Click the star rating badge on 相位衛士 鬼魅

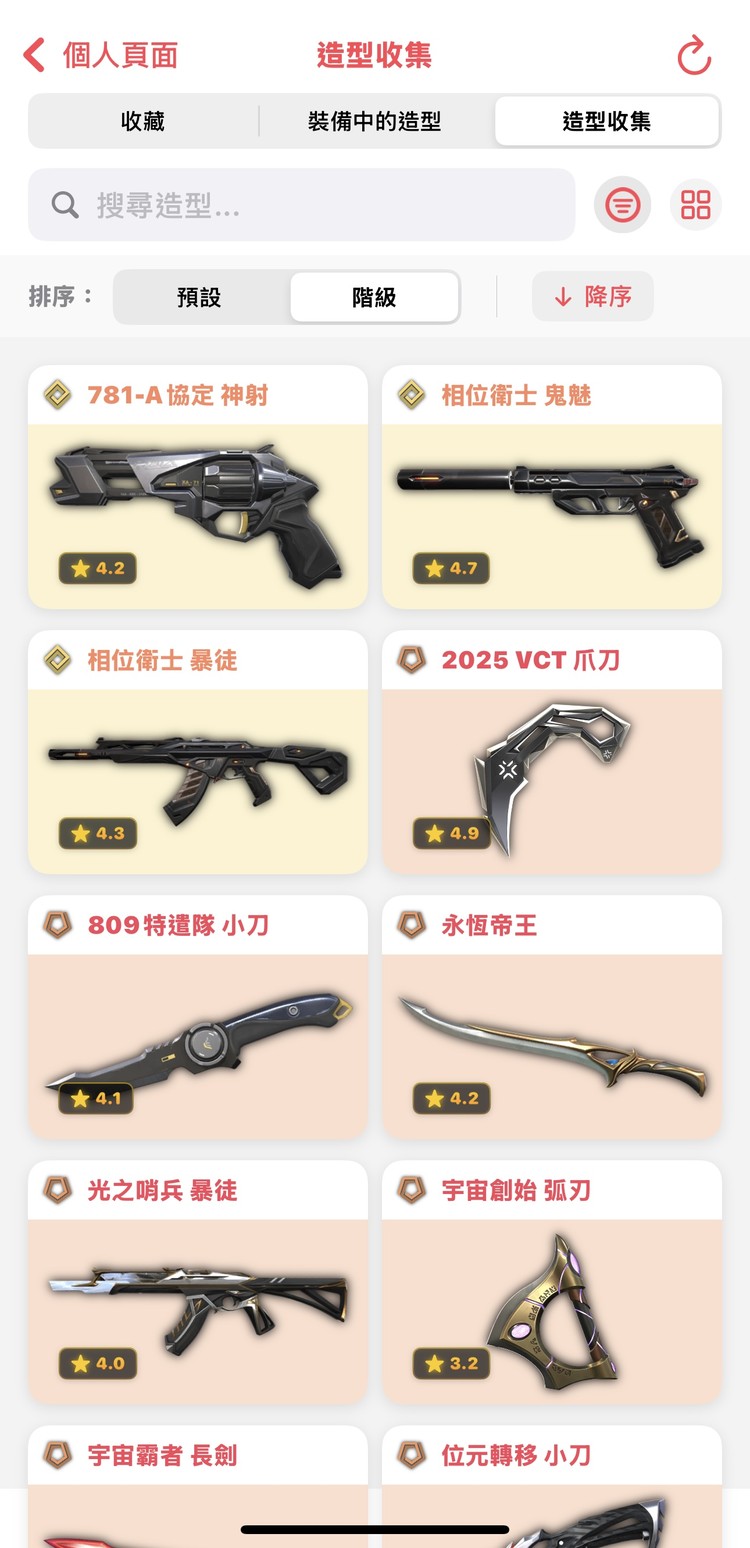[450, 568]
